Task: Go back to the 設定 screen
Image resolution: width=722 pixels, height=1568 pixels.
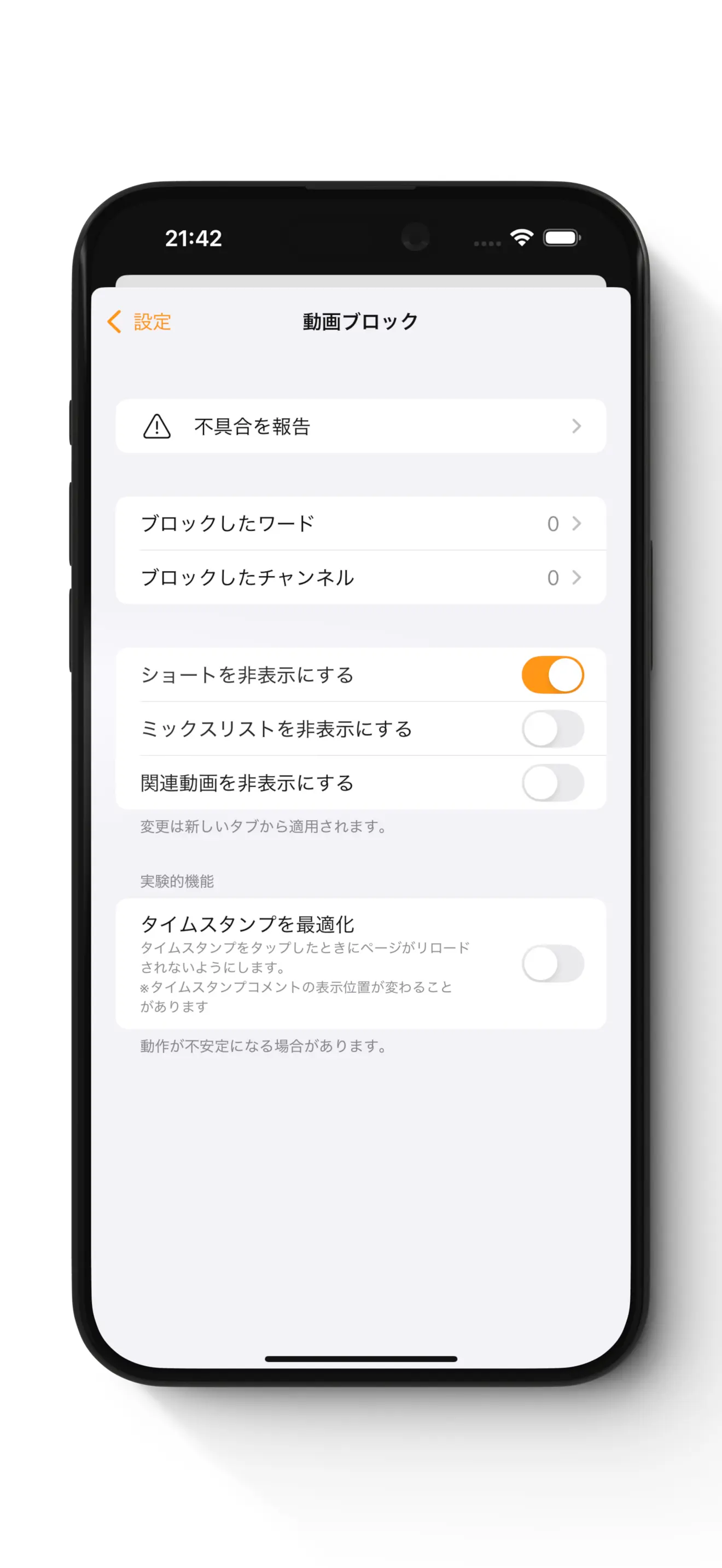Action: (140, 321)
